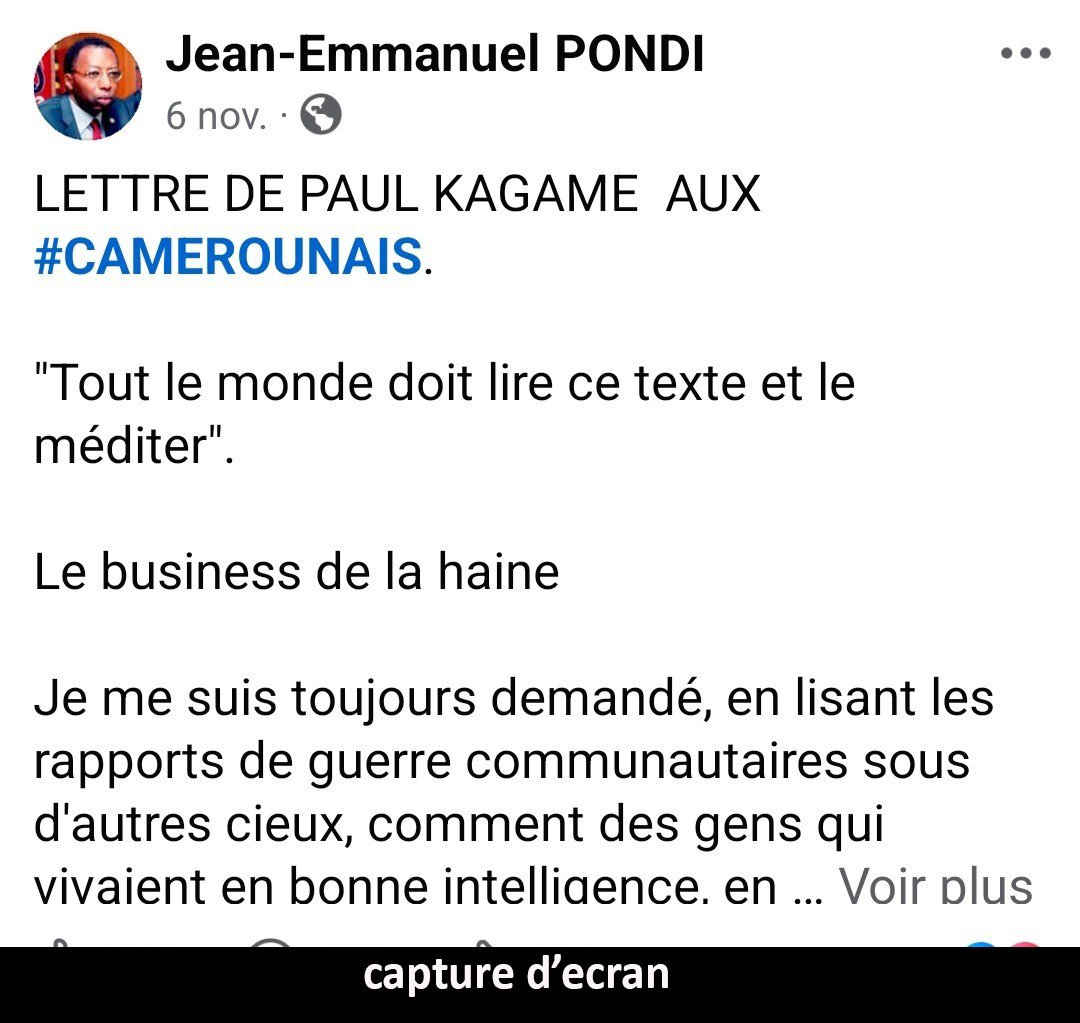Image resolution: width=1080 pixels, height=1023 pixels.
Task: Open Jean-Emmanuel PONDI's profile picture
Action: [x=88, y=86]
